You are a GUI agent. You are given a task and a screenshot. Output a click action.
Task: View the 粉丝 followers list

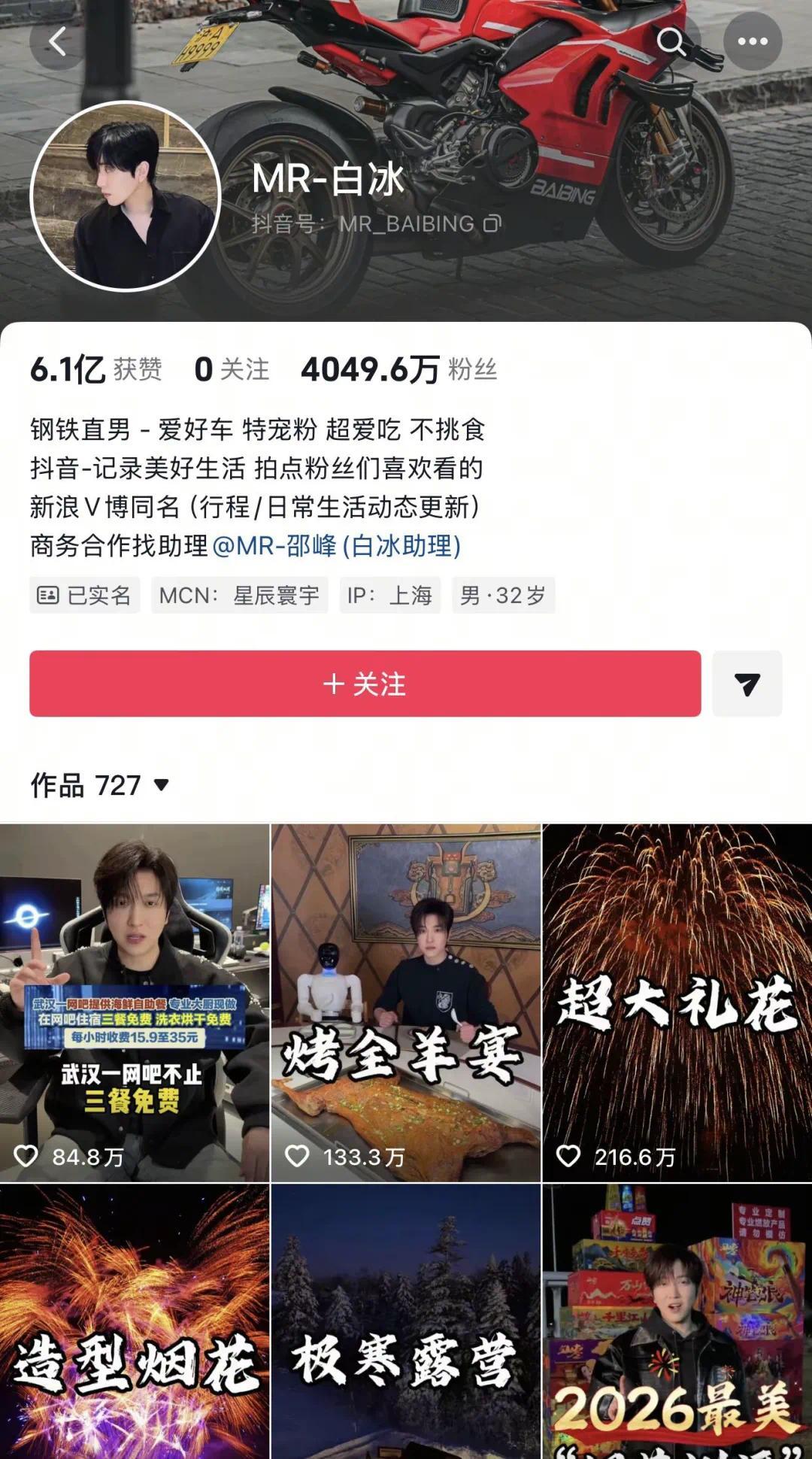point(398,369)
